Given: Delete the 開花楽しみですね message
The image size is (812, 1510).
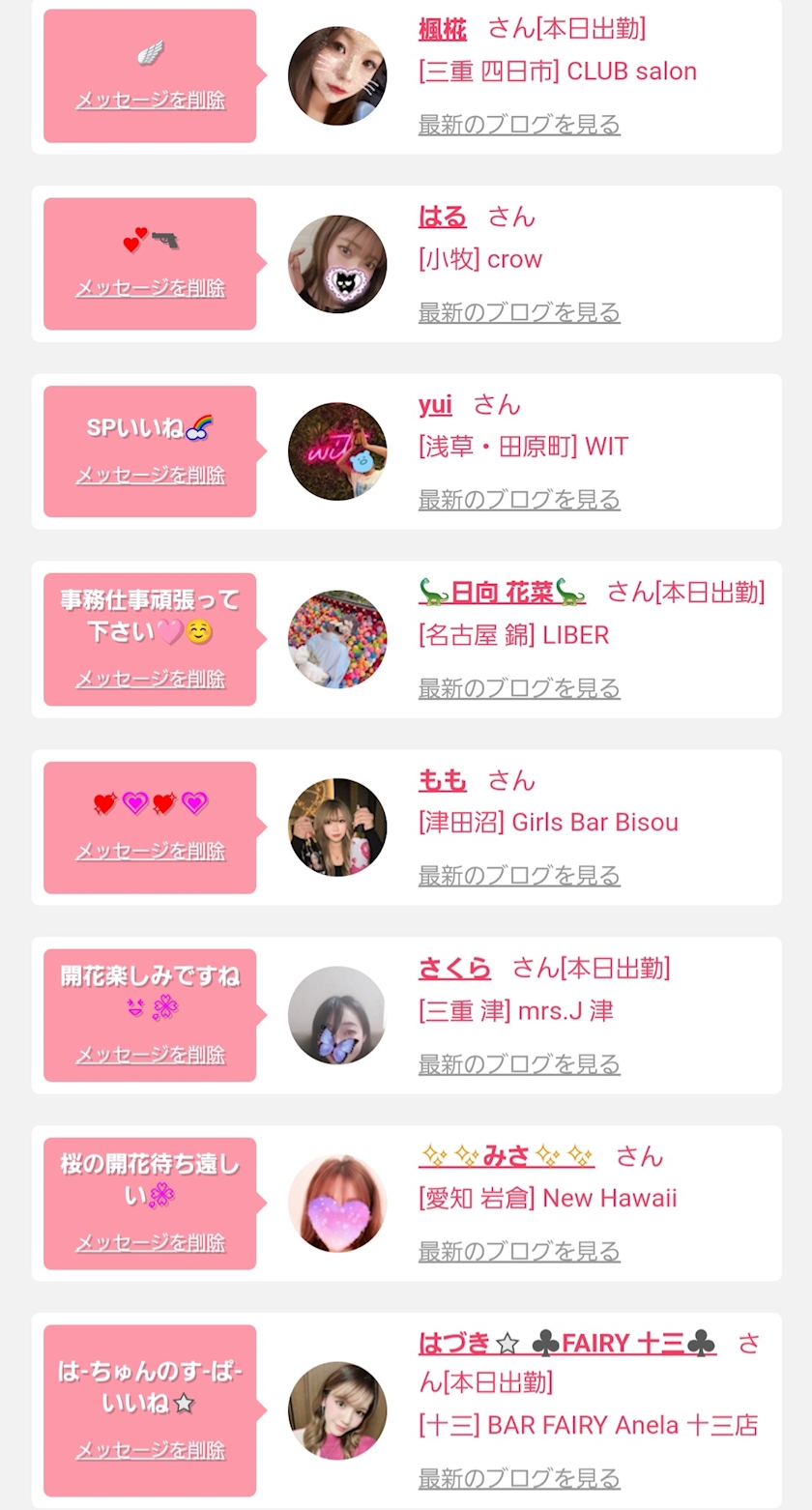Looking at the screenshot, I should click(x=151, y=1055).
